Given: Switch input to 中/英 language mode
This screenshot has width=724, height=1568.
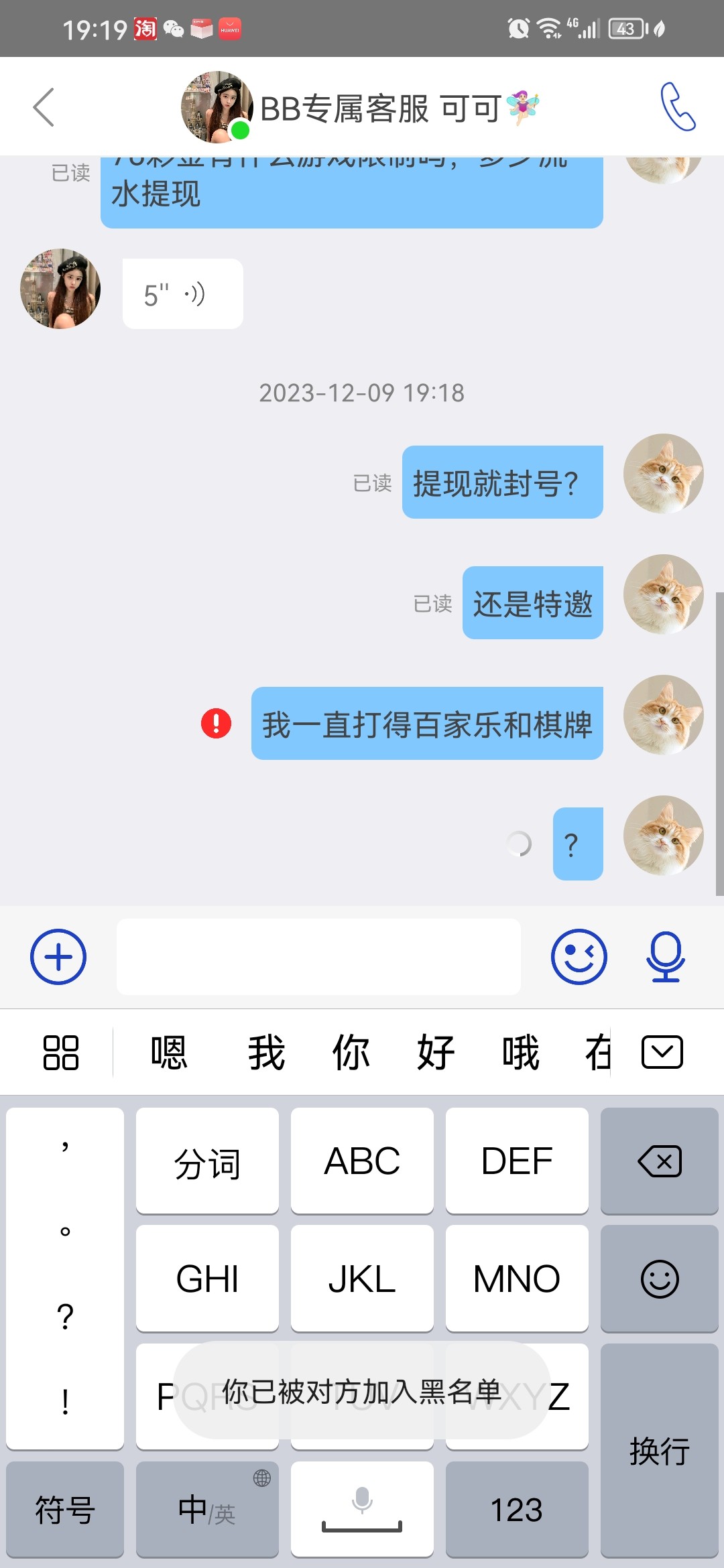Looking at the screenshot, I should [206, 1511].
